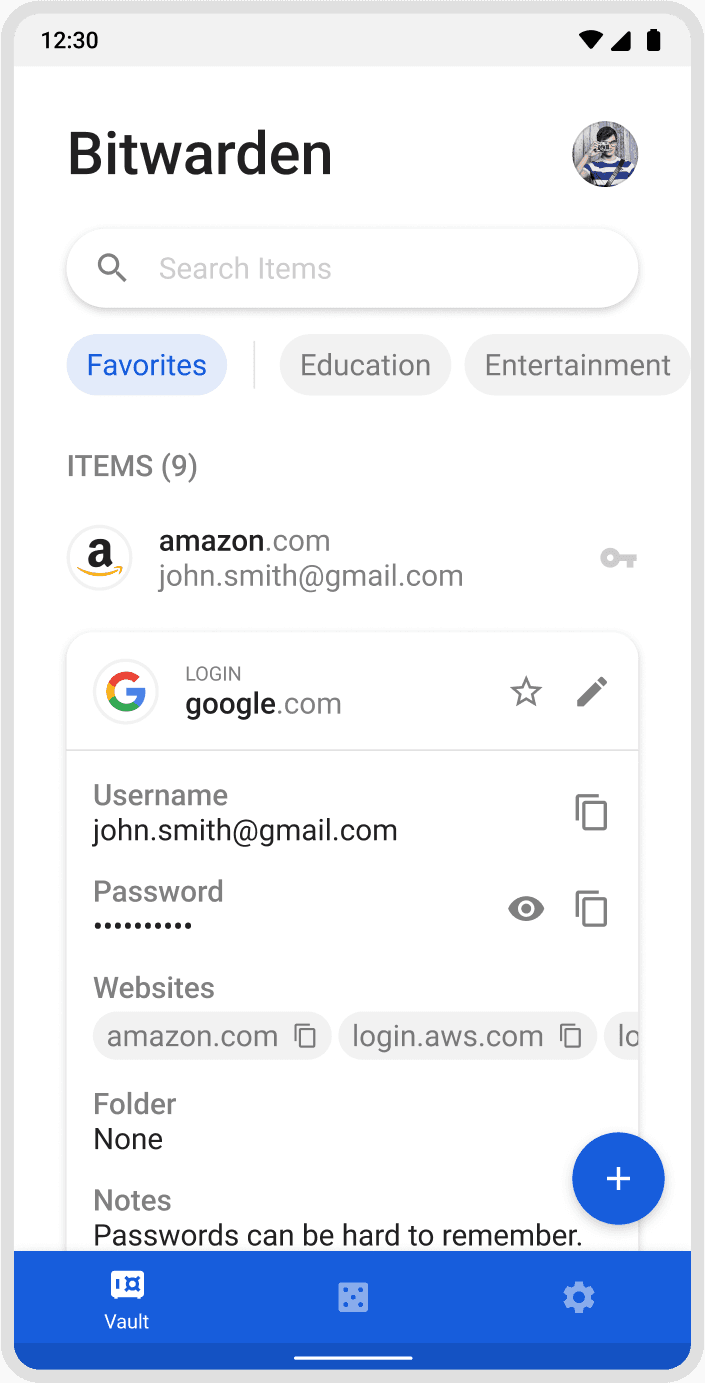Go to the Settings tab
The image size is (705, 1383).
[578, 1298]
